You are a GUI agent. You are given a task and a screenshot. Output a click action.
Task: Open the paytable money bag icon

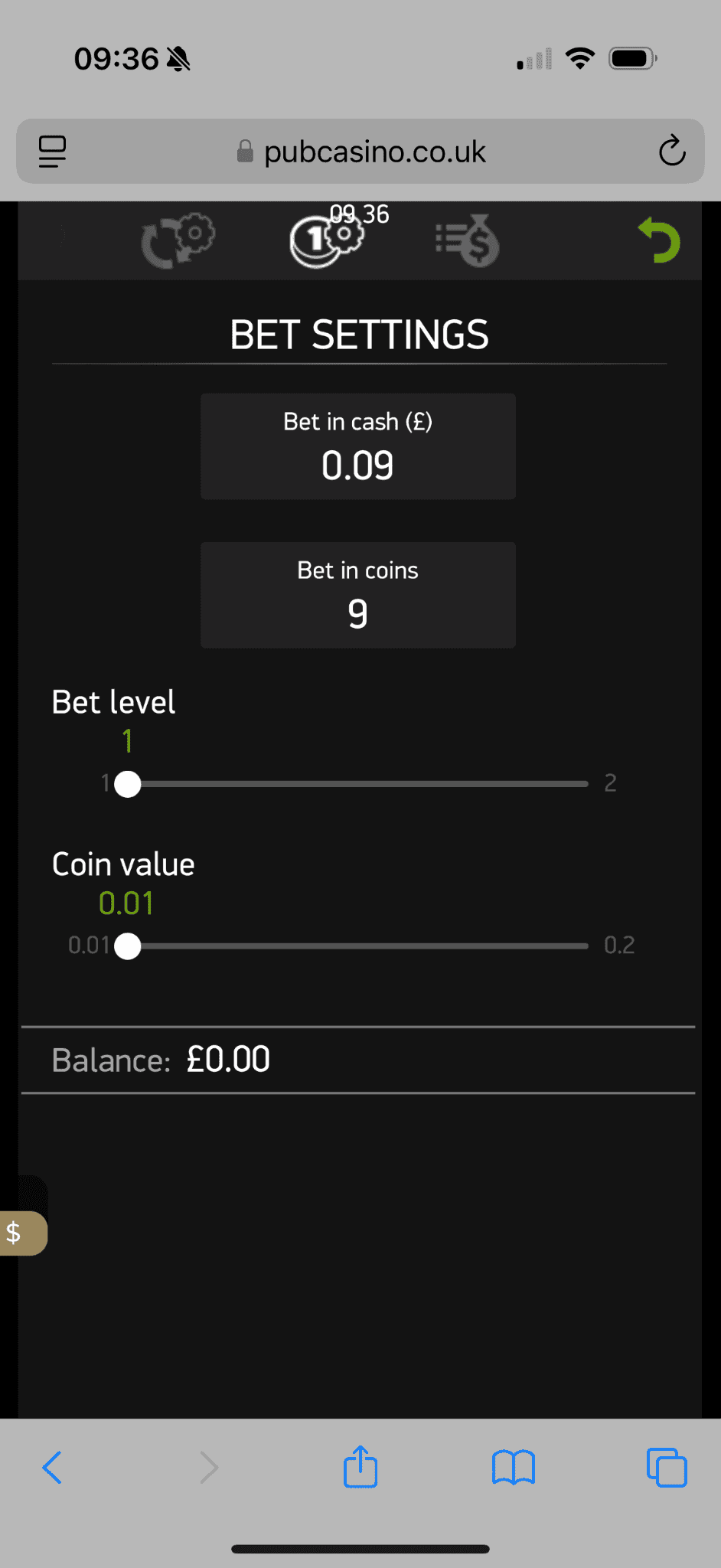(466, 240)
